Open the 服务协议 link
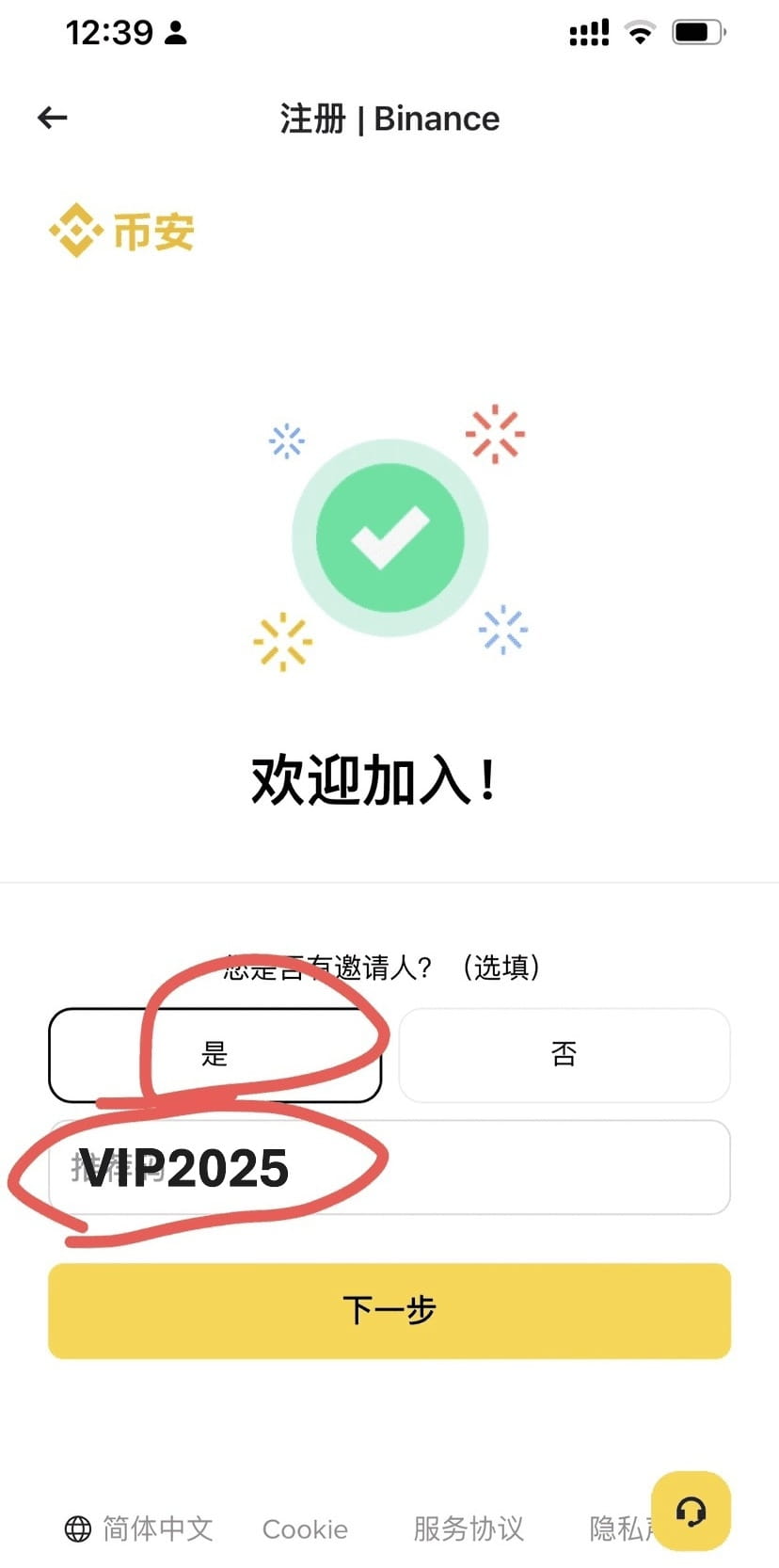779x1568 pixels. pos(469,1528)
